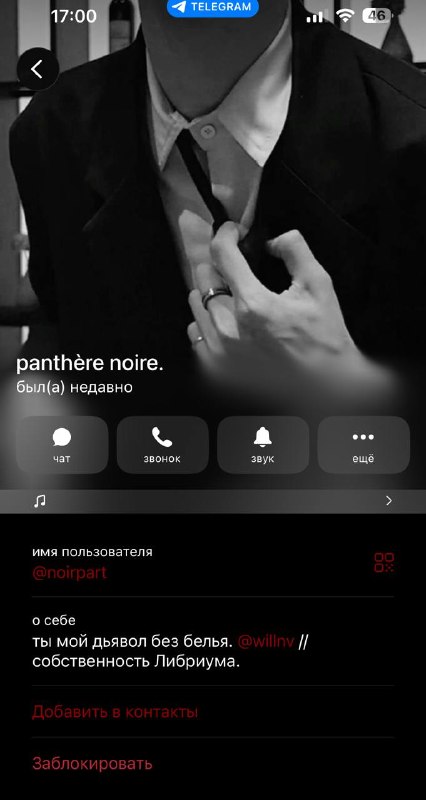Mute notifications with звук button
The image size is (426, 800).
click(263, 445)
